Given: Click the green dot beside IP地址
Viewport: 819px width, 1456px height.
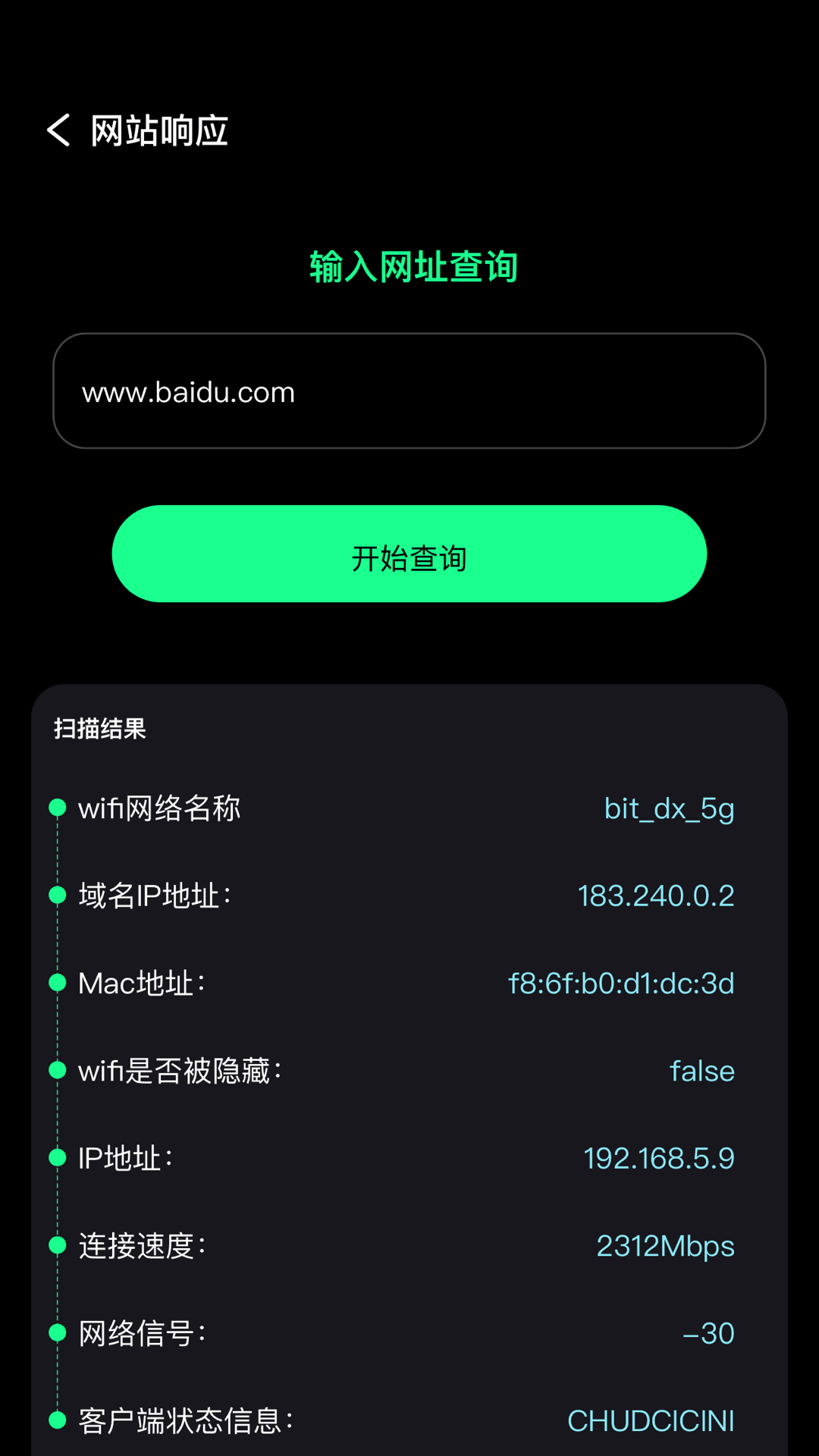Looking at the screenshot, I should pyautogui.click(x=56, y=1157).
